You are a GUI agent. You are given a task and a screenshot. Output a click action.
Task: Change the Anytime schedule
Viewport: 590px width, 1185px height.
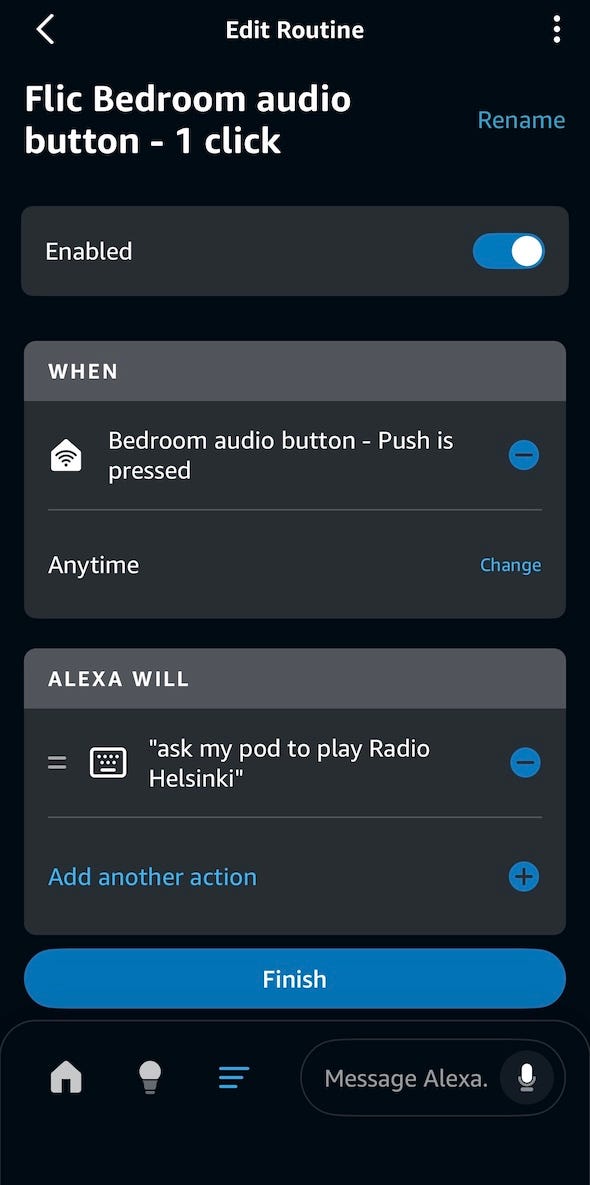511,565
